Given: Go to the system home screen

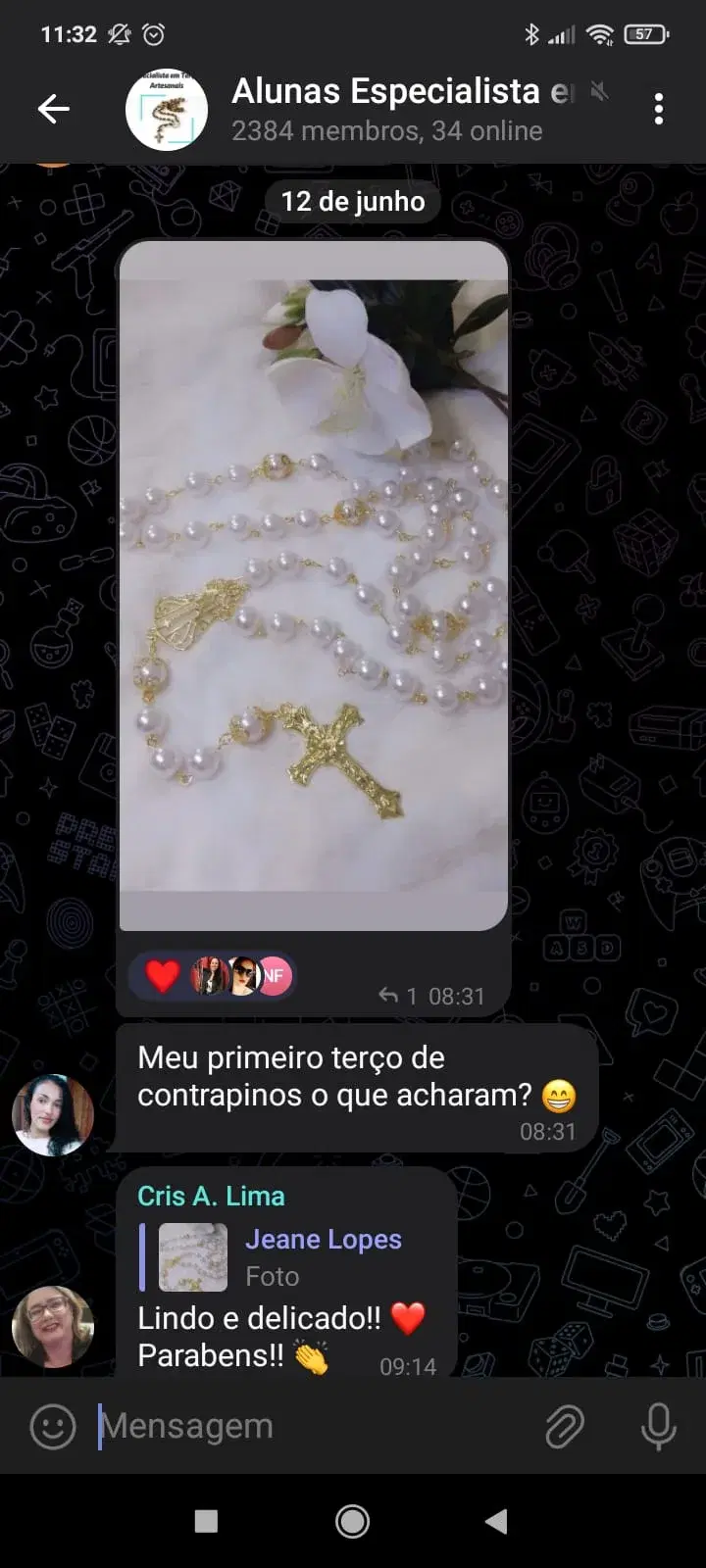Looking at the screenshot, I should pyautogui.click(x=353, y=1521).
